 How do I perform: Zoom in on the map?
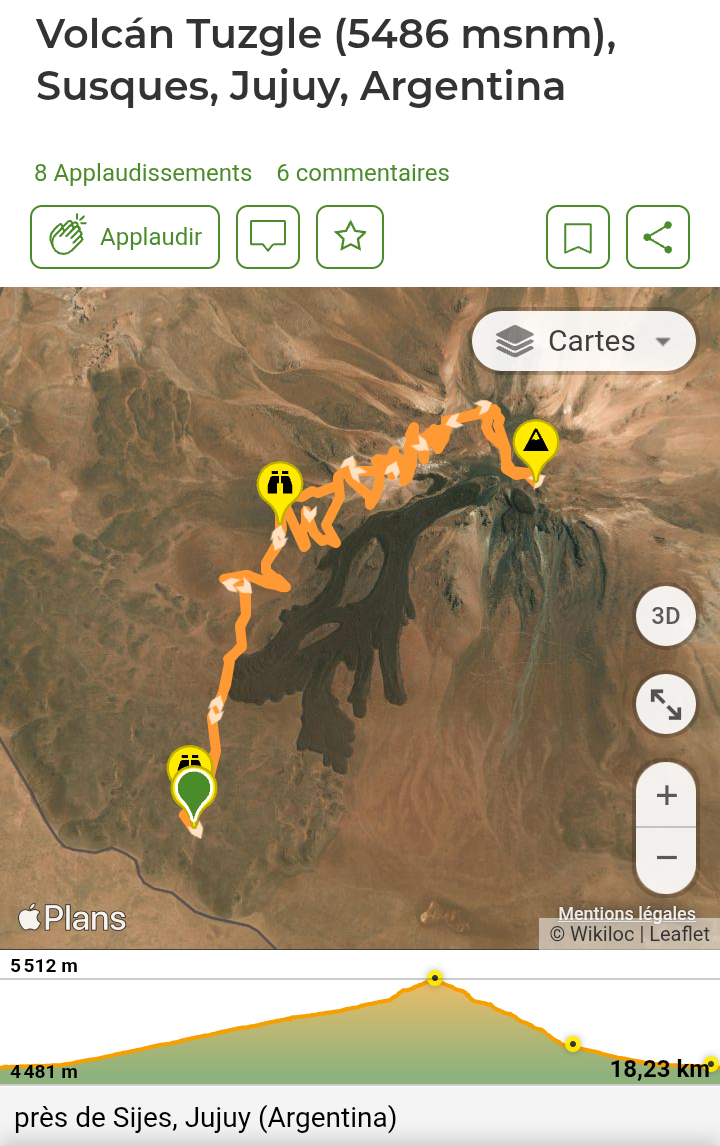666,796
